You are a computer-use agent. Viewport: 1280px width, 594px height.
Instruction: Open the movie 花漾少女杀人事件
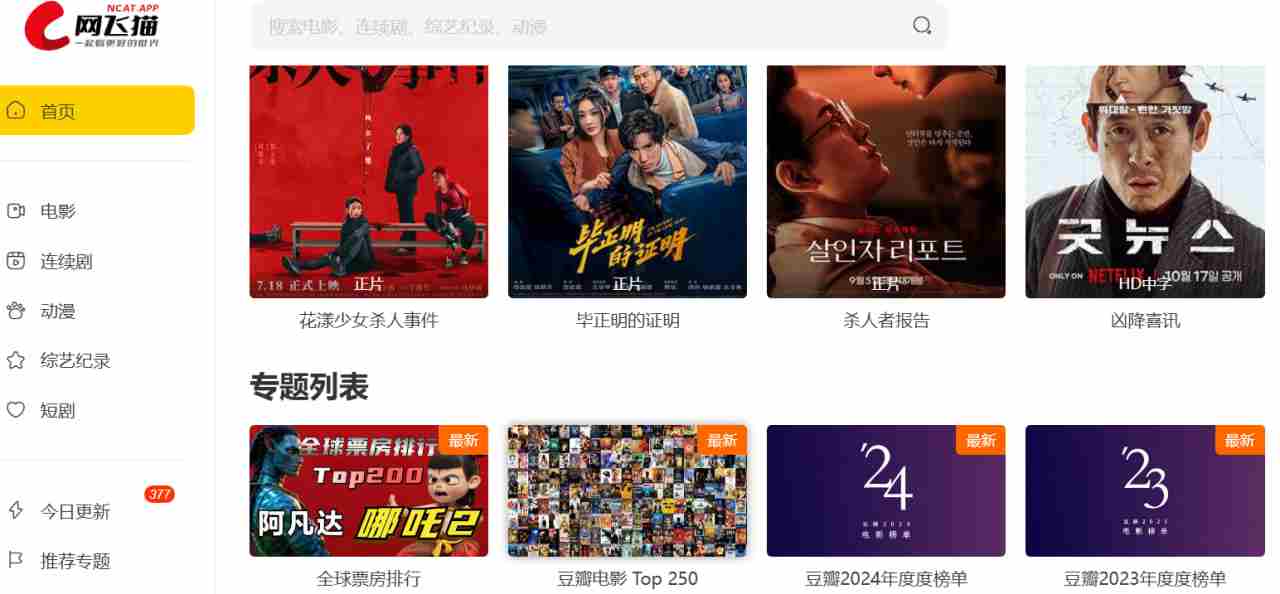[x=369, y=180]
